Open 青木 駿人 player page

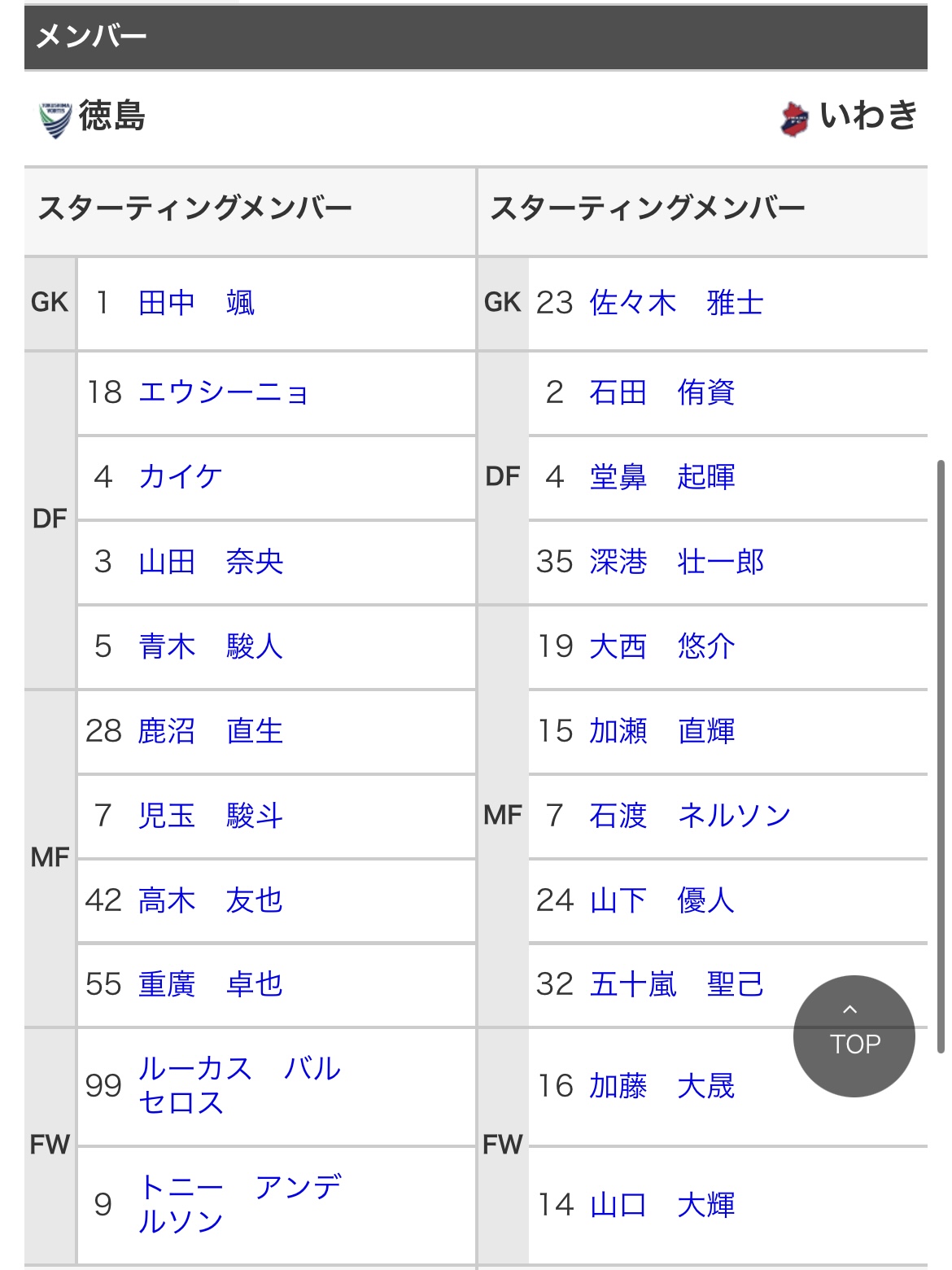(x=211, y=646)
